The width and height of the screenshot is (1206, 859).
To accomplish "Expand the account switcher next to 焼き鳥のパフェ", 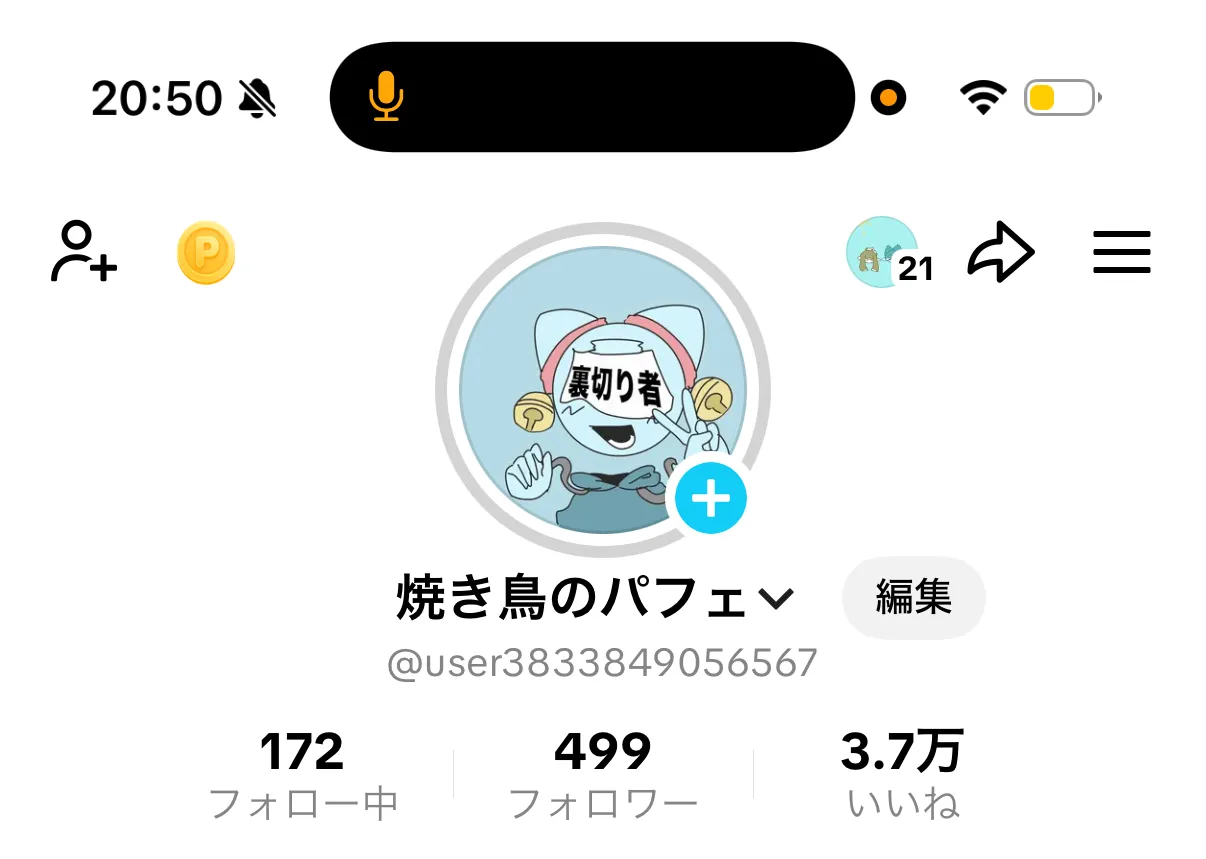I will pyautogui.click(x=776, y=599).
